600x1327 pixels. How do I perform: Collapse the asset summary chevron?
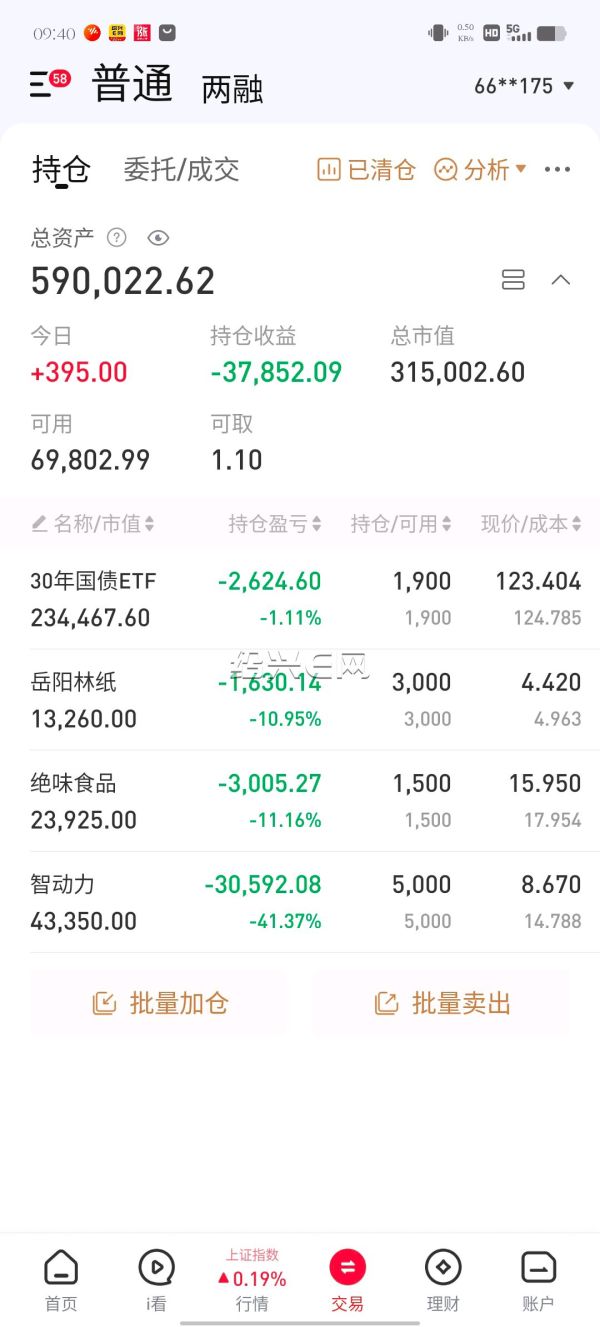click(561, 280)
